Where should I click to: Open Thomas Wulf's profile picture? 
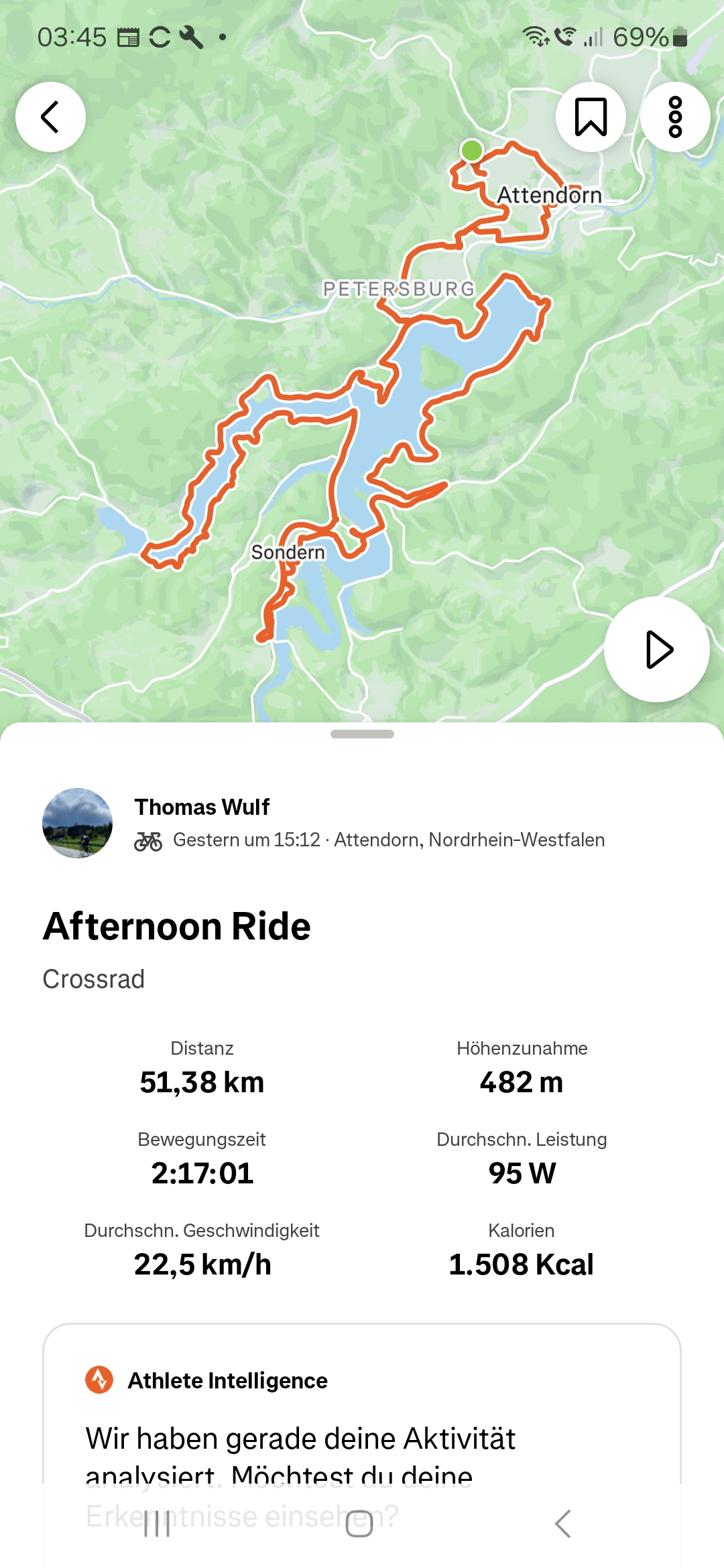77,823
